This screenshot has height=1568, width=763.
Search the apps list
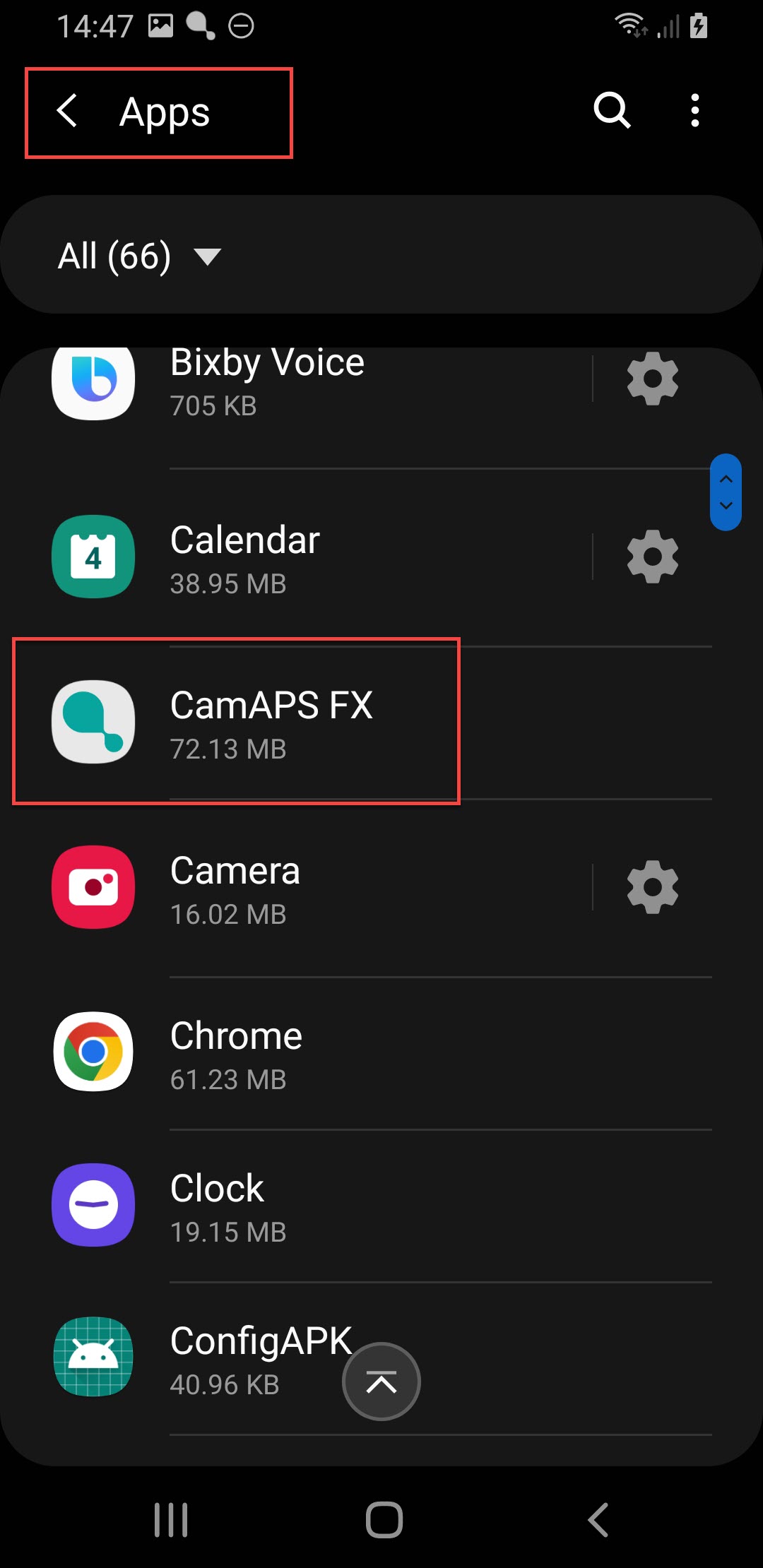612,111
